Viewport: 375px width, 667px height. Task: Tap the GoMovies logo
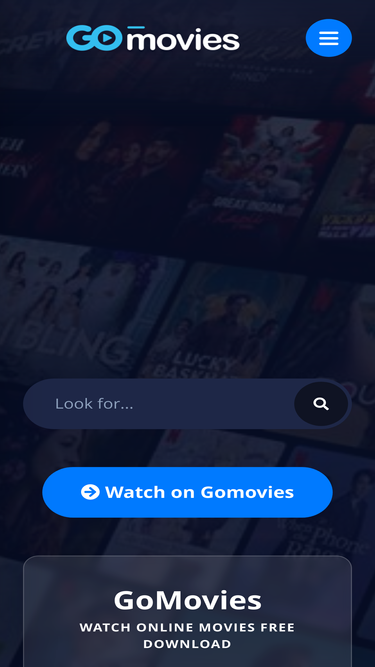[x=153, y=38]
